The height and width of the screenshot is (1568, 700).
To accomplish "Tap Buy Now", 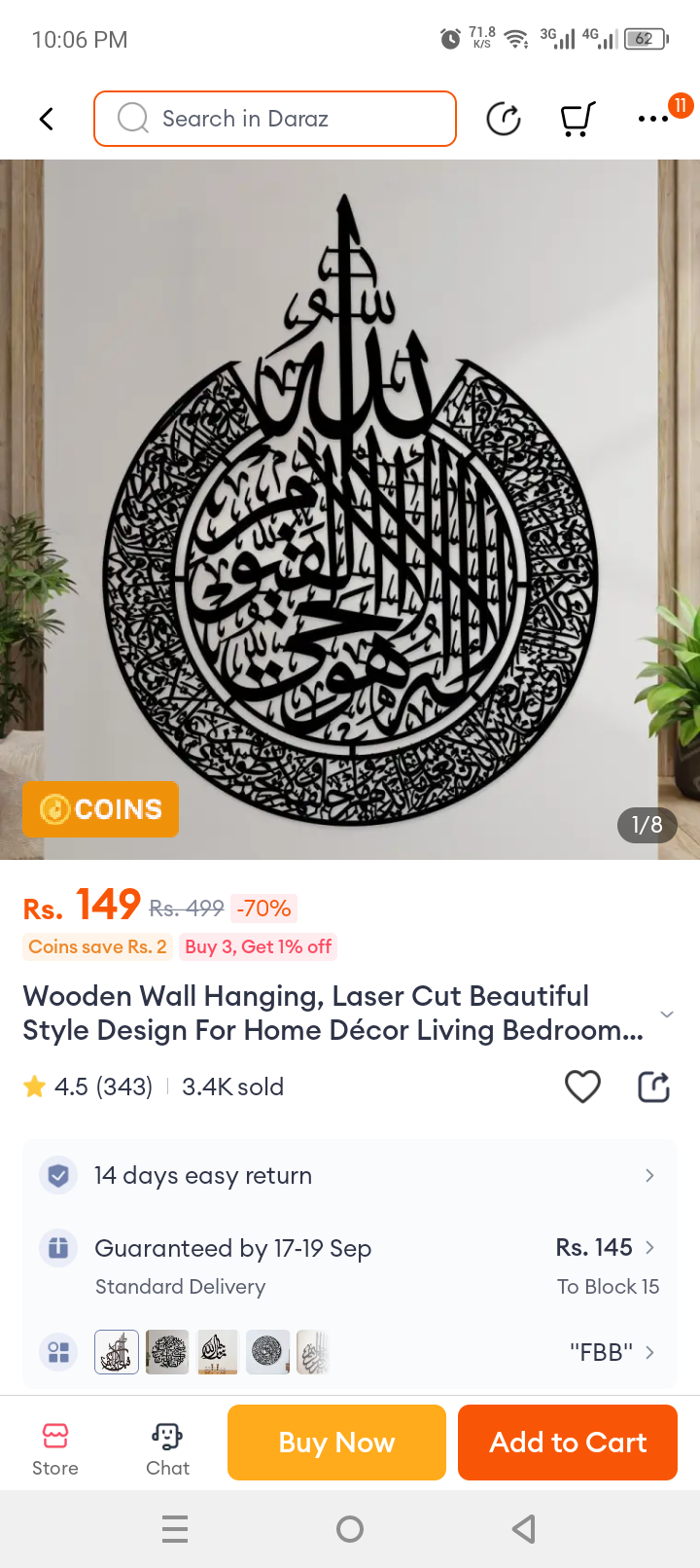I will (336, 1443).
